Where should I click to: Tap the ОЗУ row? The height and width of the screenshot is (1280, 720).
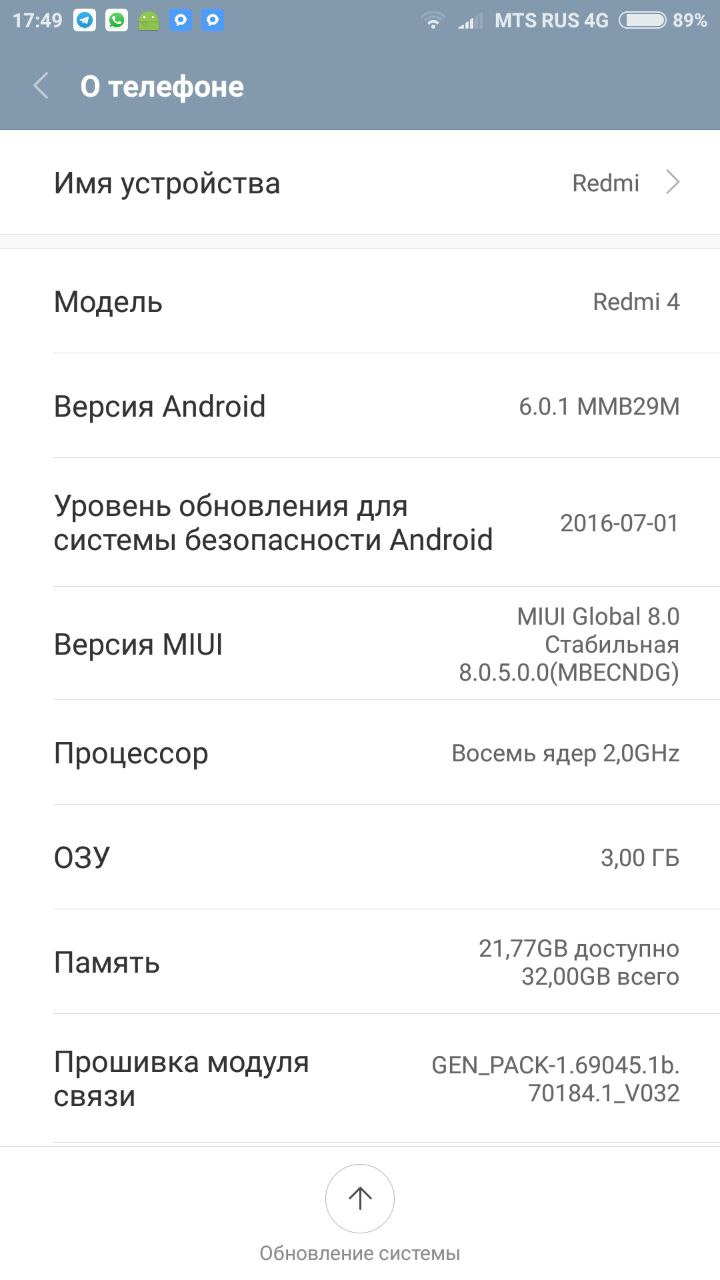pos(360,857)
